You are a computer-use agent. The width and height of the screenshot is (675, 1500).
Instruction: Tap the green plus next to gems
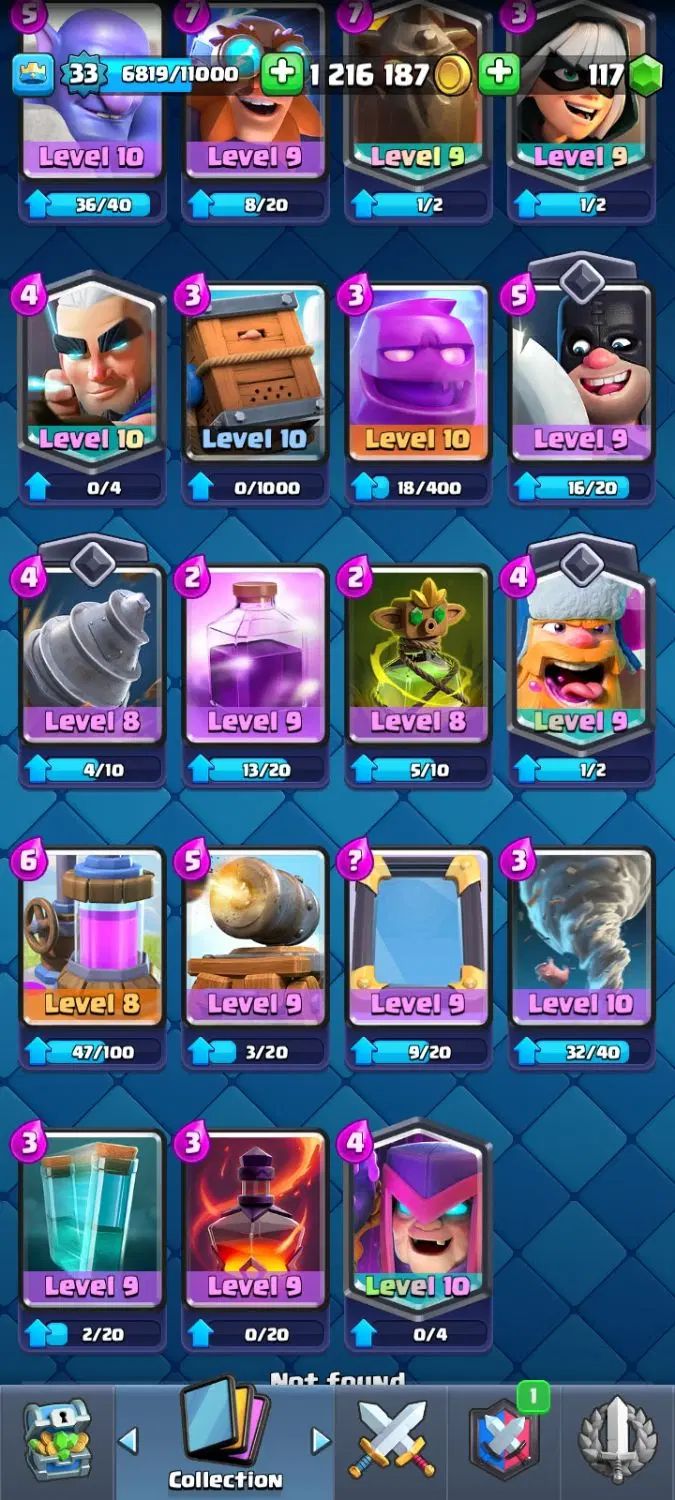pyautogui.click(x=499, y=75)
